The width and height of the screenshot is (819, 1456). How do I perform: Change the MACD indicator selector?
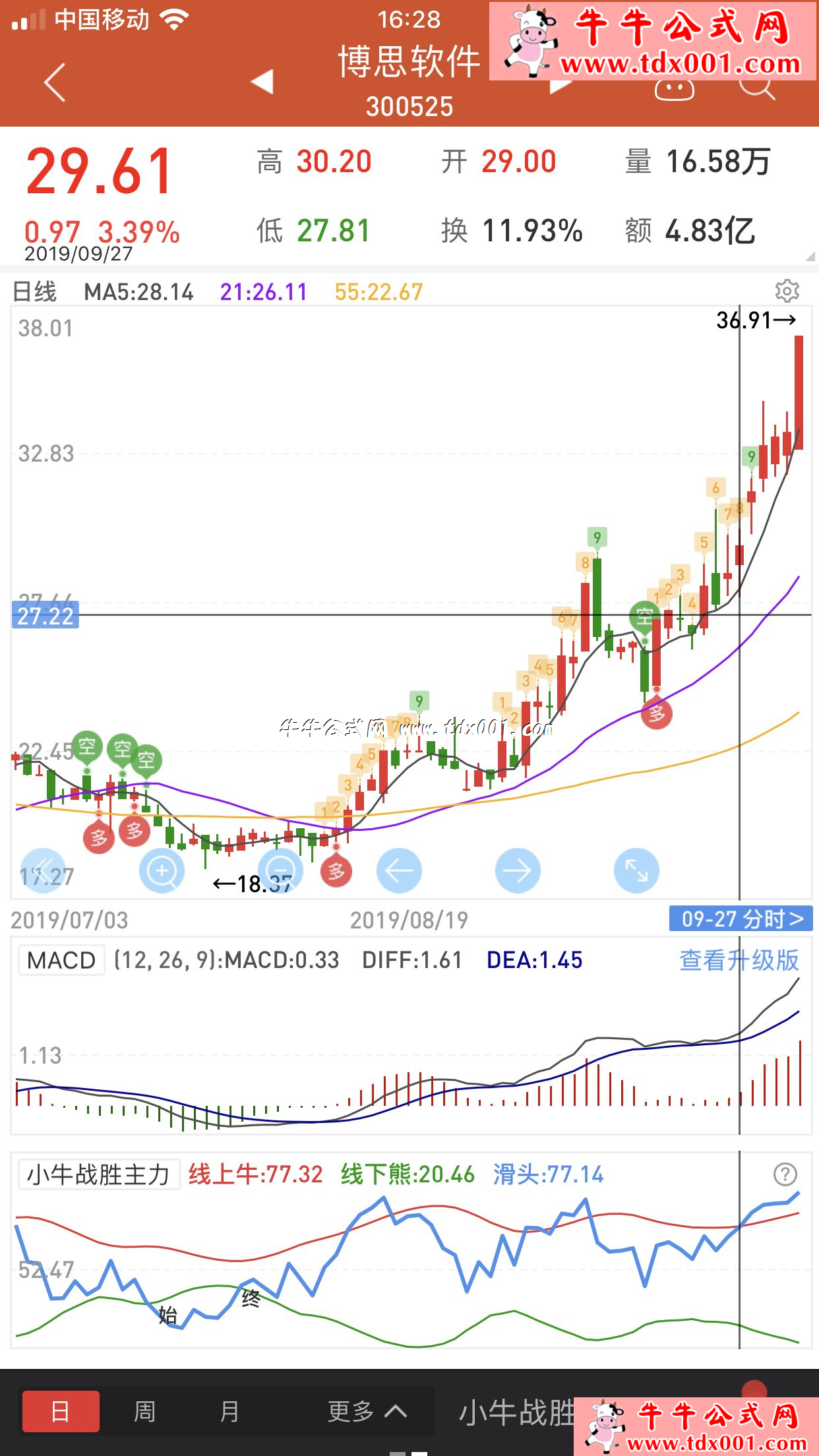61,960
